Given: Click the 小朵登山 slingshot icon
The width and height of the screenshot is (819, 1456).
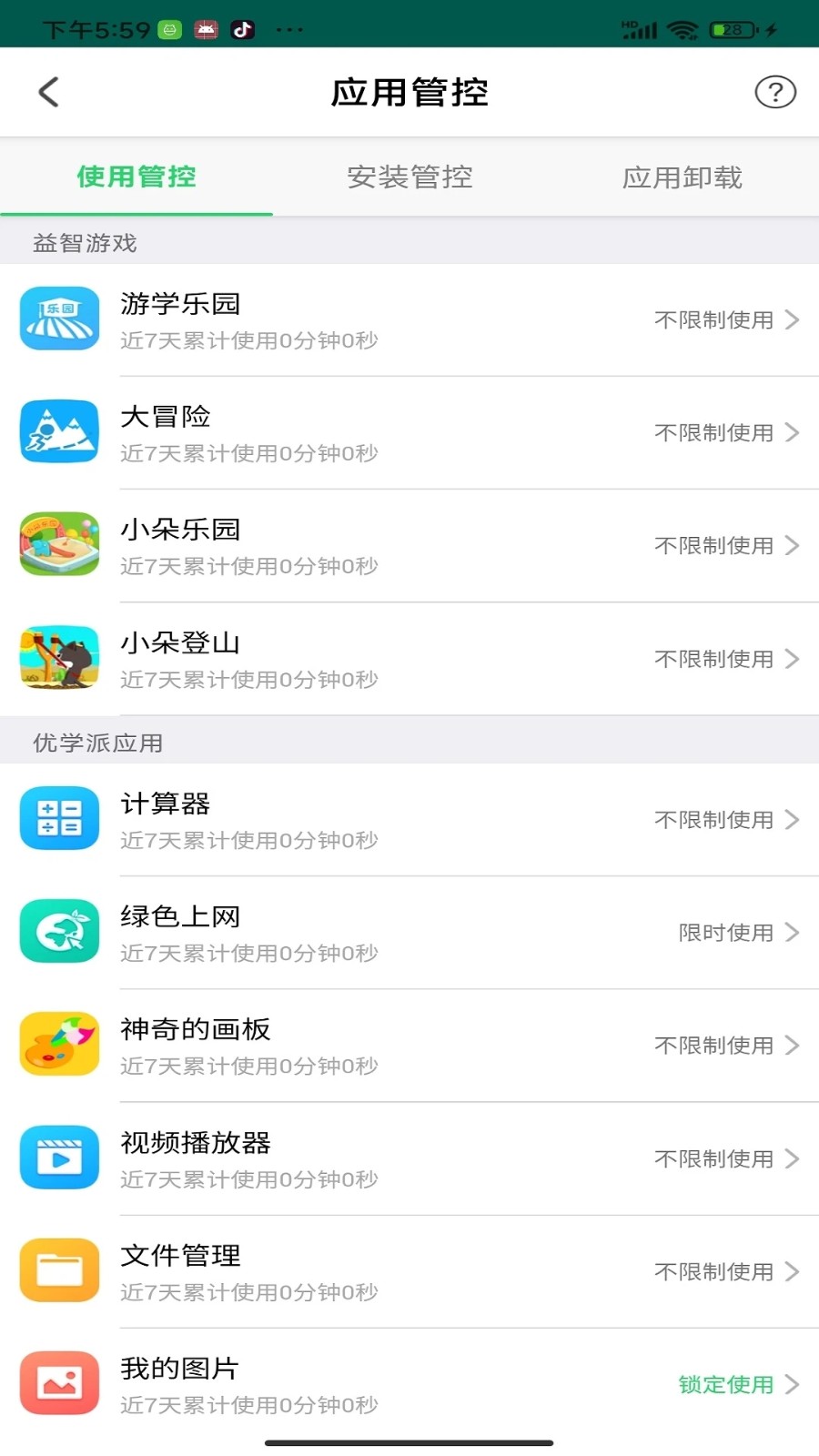Looking at the screenshot, I should (58, 657).
